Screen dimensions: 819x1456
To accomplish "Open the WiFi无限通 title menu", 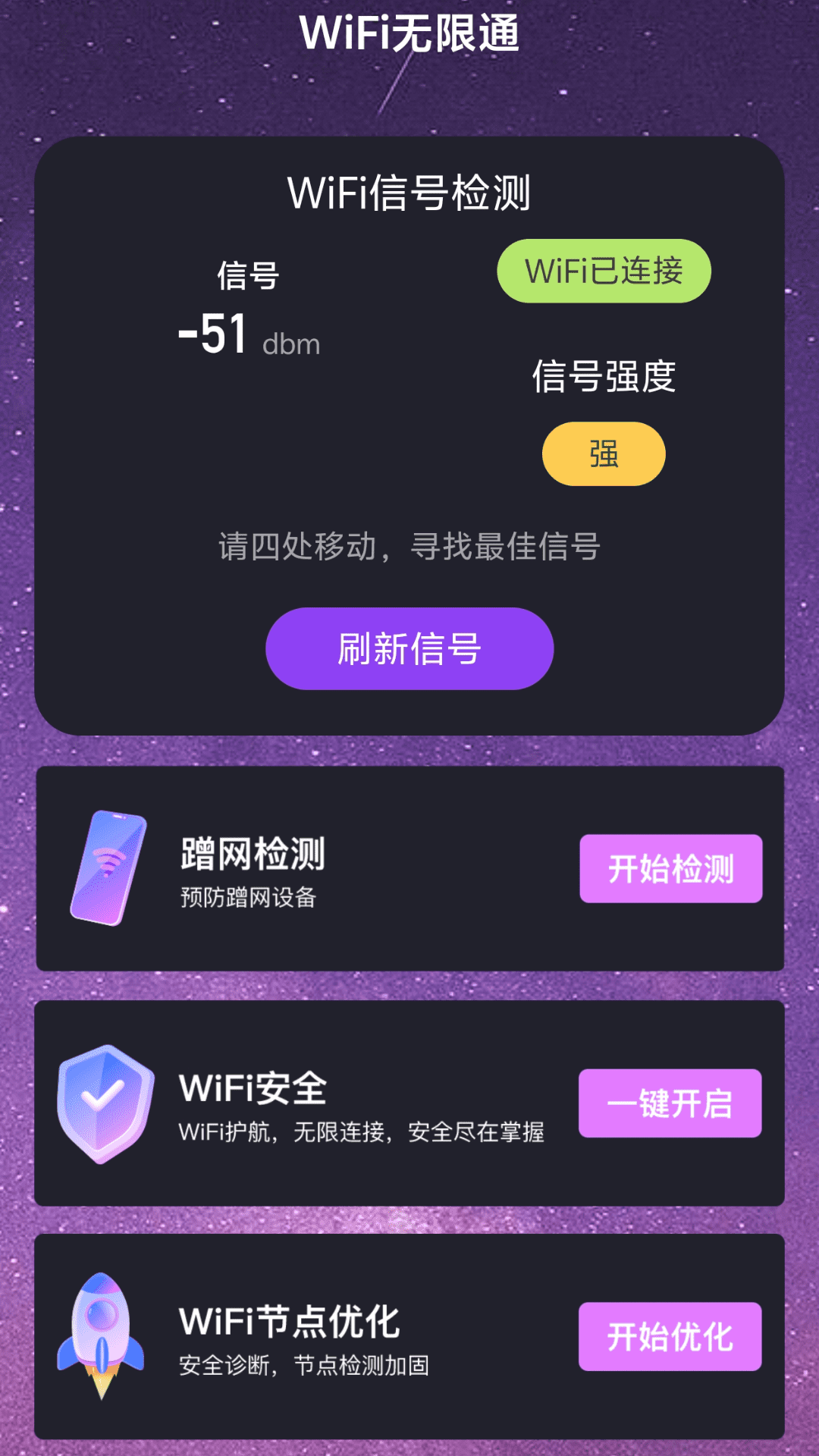I will pyautogui.click(x=409, y=30).
